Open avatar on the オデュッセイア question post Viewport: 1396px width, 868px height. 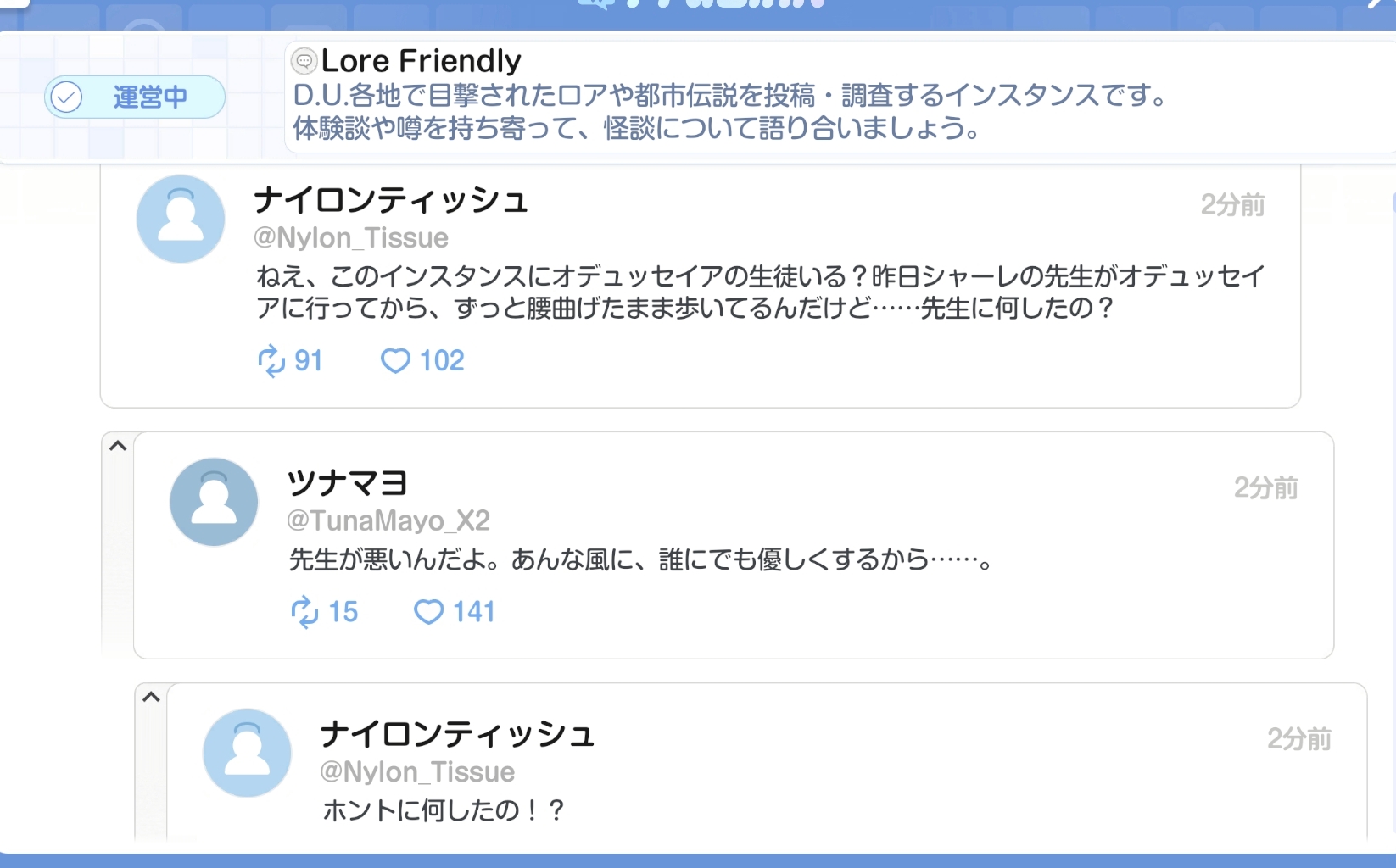[x=181, y=219]
